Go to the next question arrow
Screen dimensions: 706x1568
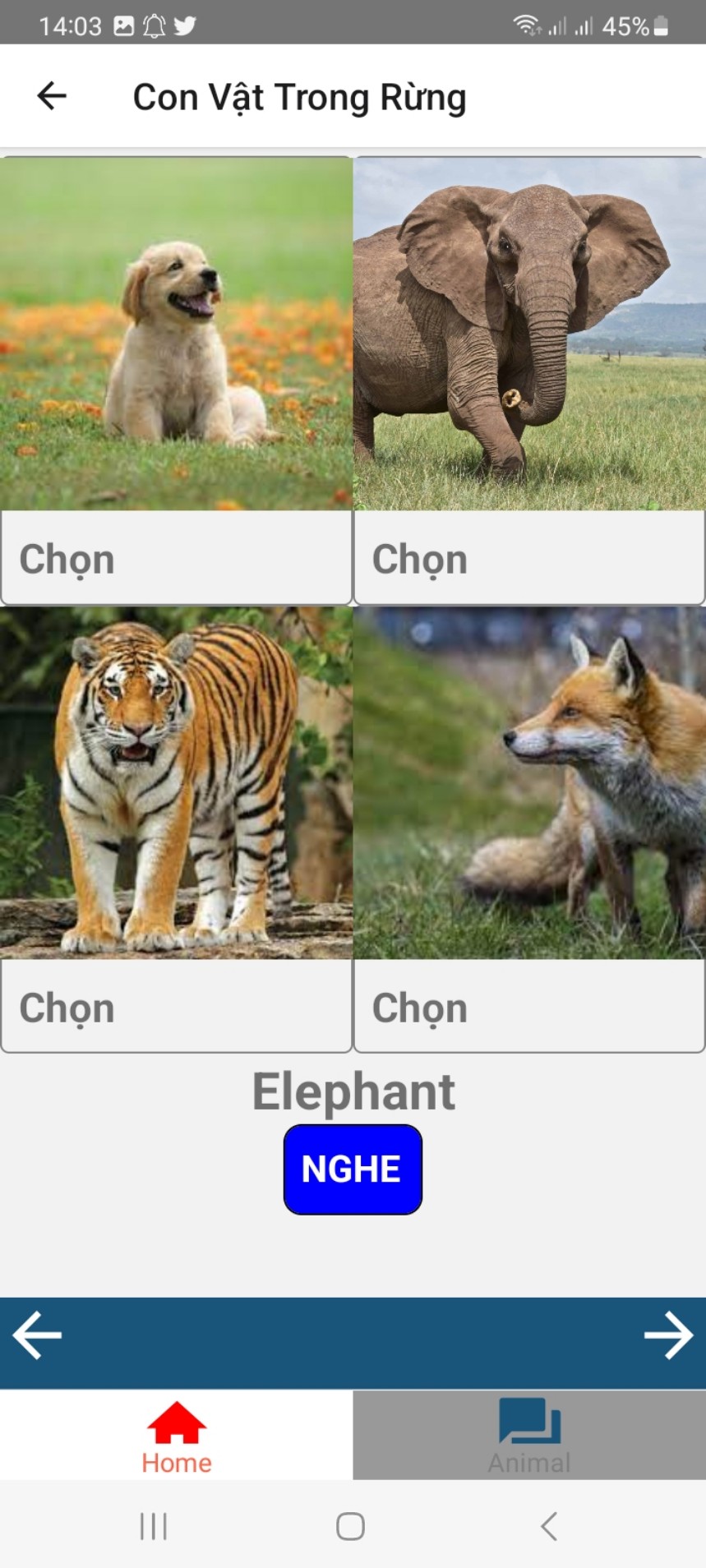(668, 1335)
